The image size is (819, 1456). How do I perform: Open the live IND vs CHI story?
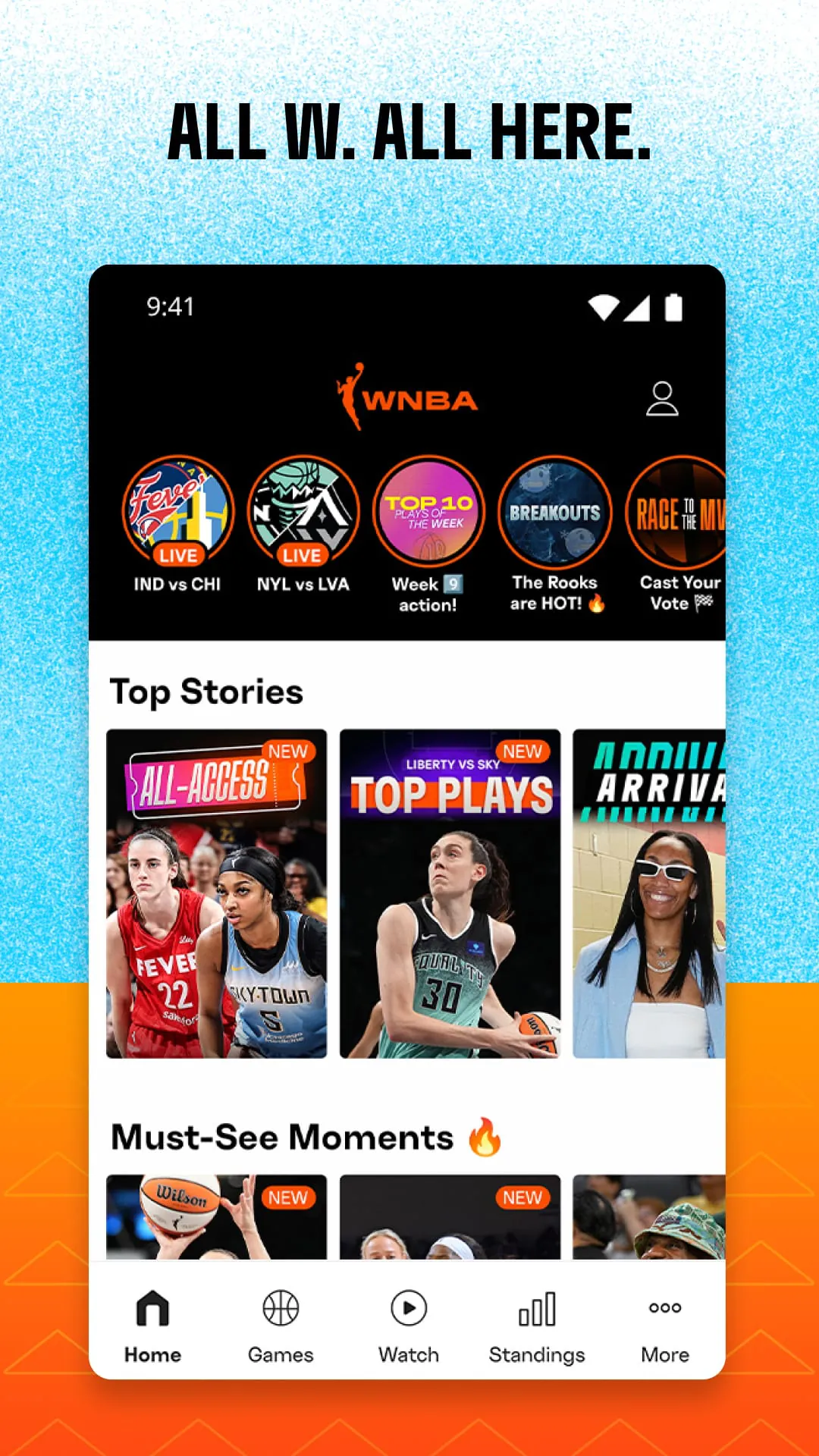pyautogui.click(x=175, y=513)
